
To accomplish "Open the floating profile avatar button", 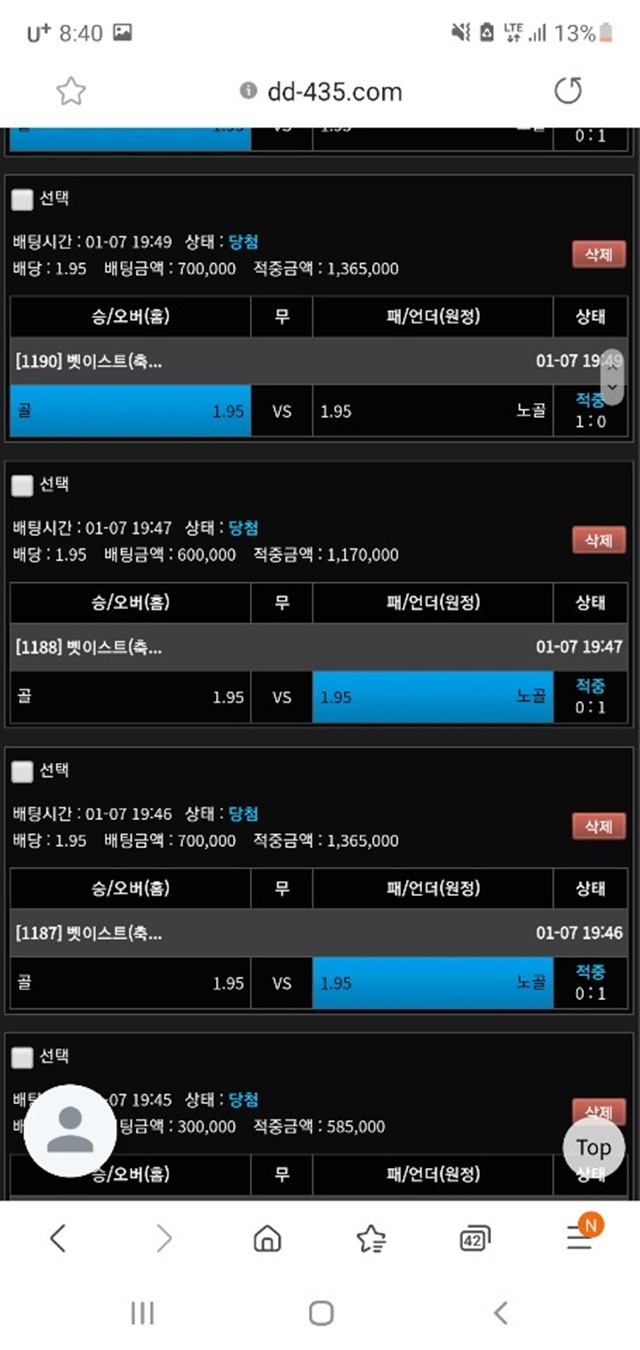I will (x=70, y=1131).
